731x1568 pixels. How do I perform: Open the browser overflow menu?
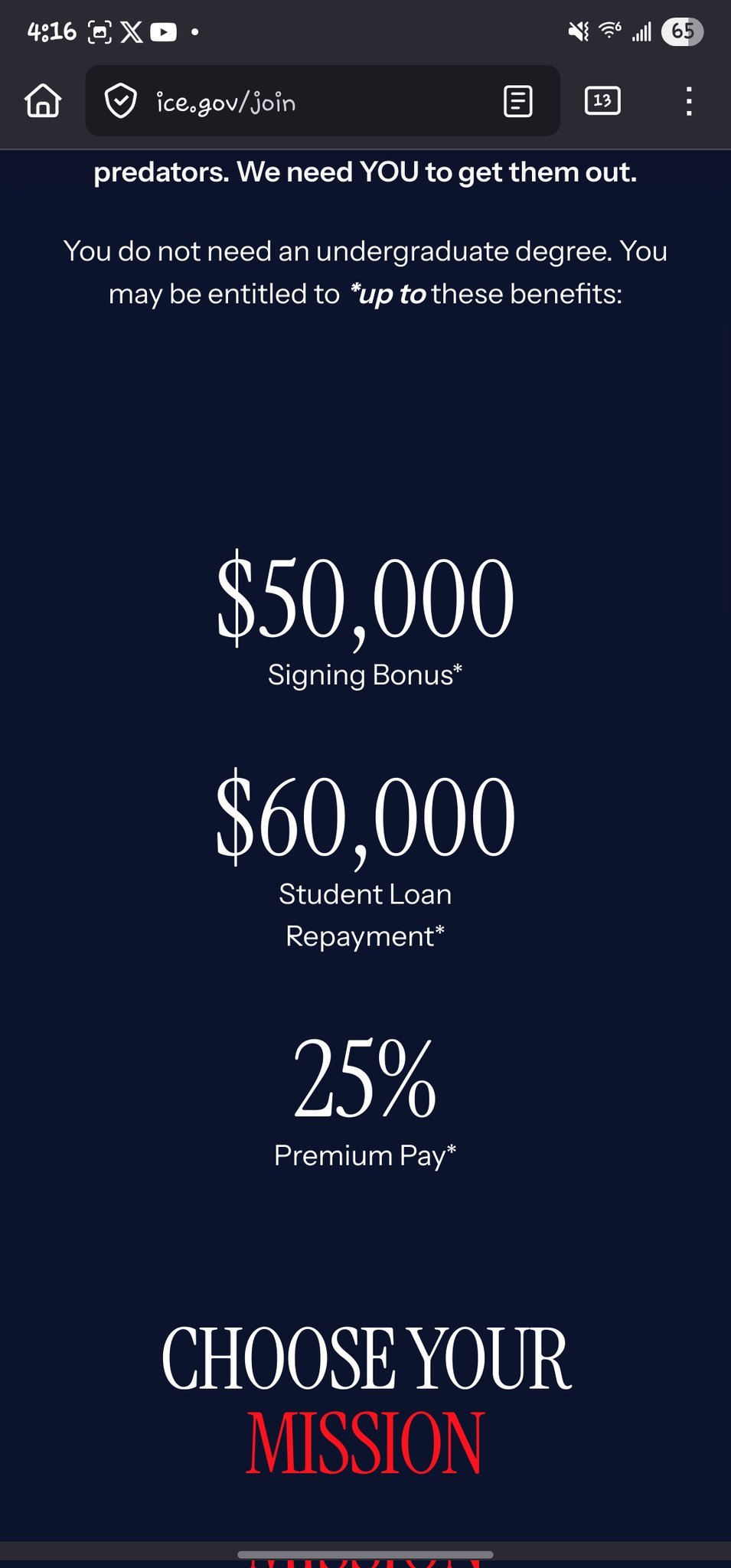[689, 101]
